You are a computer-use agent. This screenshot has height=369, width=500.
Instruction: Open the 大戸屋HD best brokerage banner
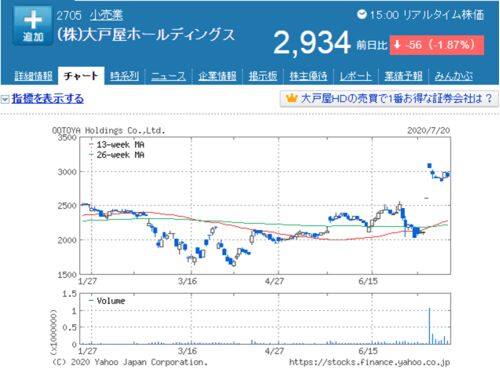click(x=389, y=99)
